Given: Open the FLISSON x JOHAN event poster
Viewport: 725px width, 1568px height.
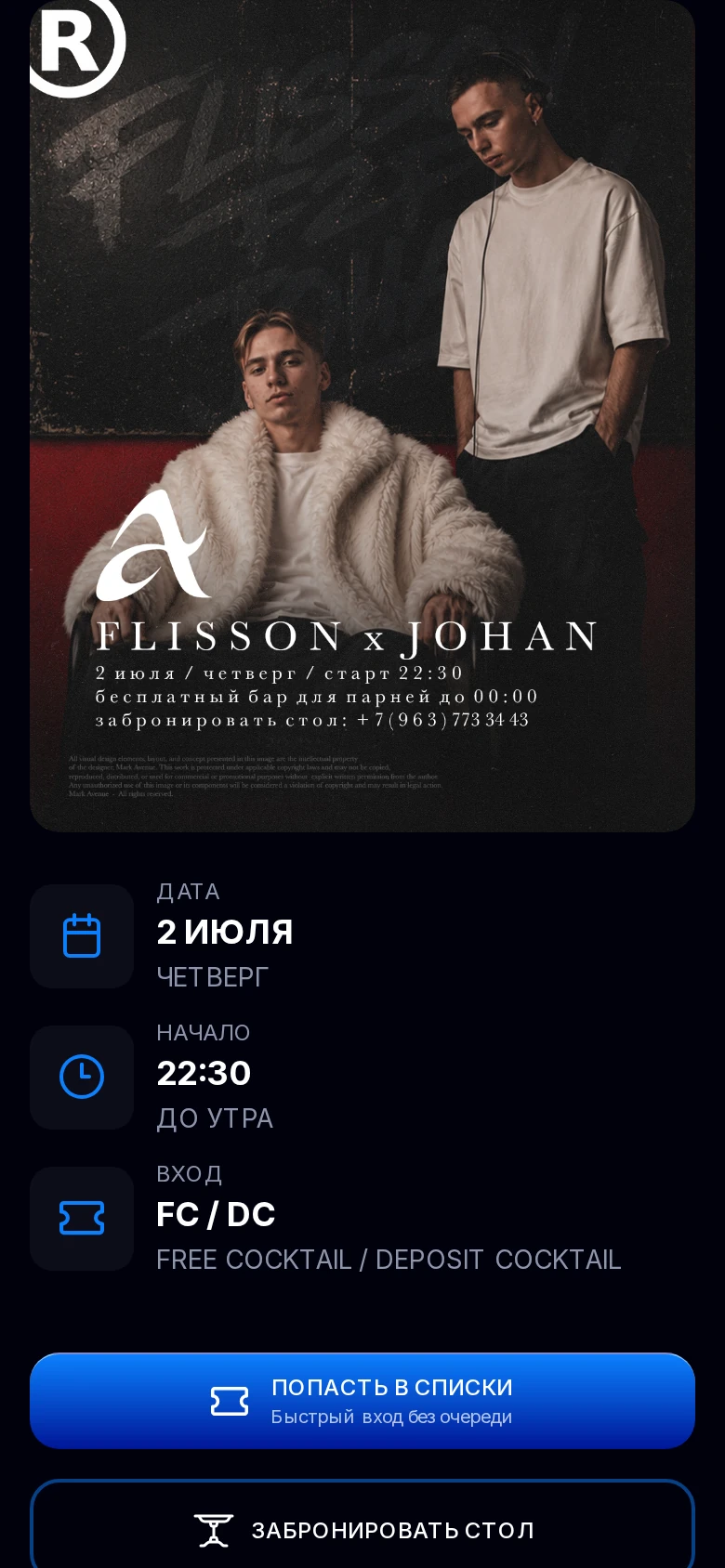Looking at the screenshot, I should [x=362, y=415].
